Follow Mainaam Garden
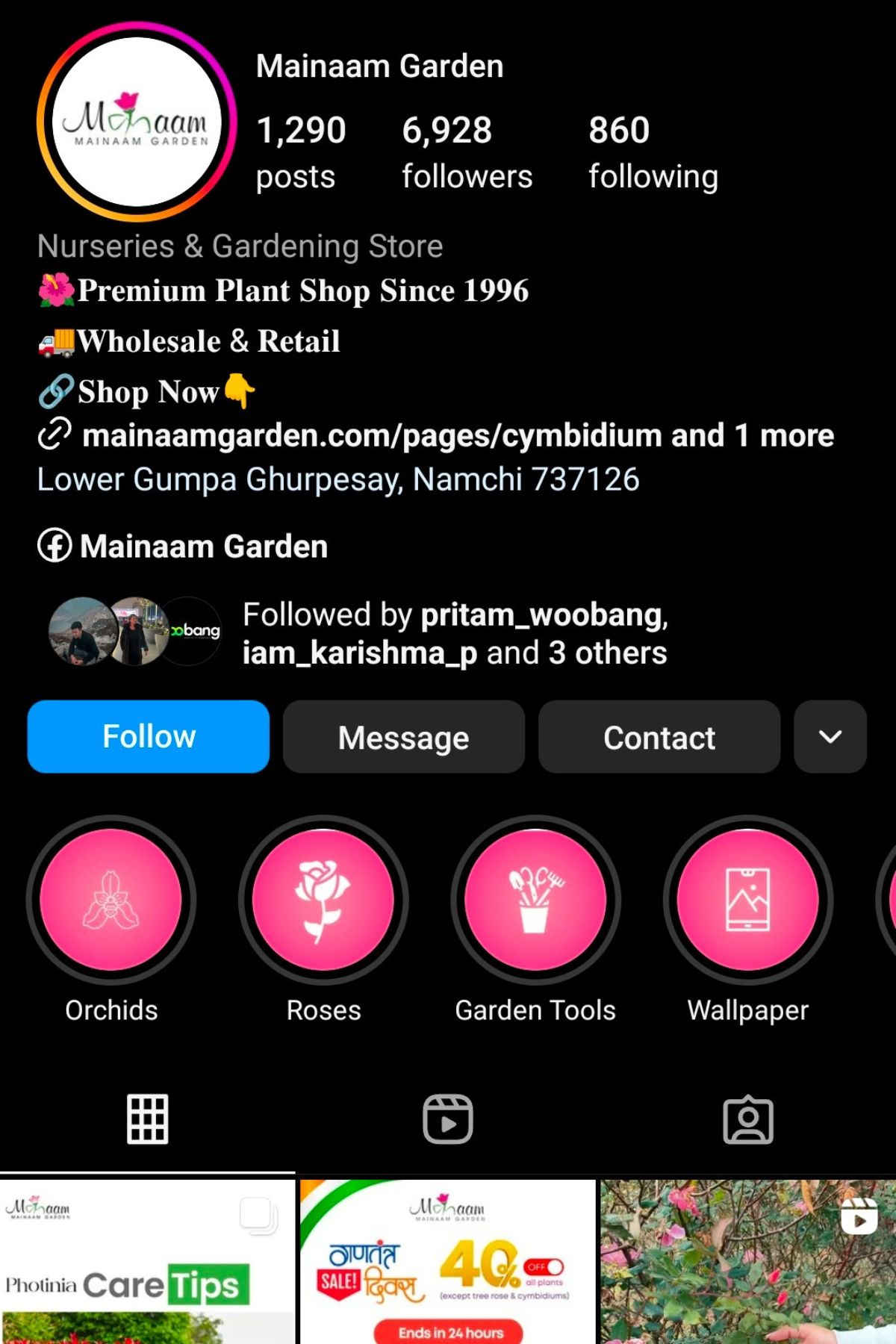The image size is (896, 1344). pyautogui.click(x=148, y=737)
